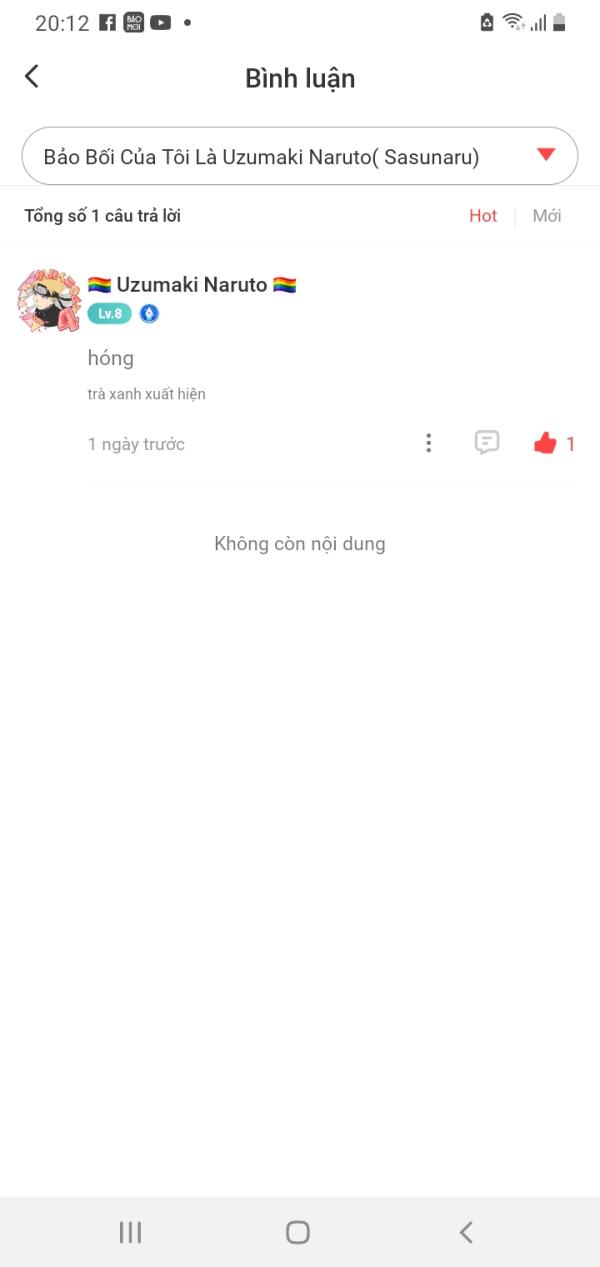Open recent apps from the navigation bar
This screenshot has height=1267, width=600.
tap(130, 1232)
